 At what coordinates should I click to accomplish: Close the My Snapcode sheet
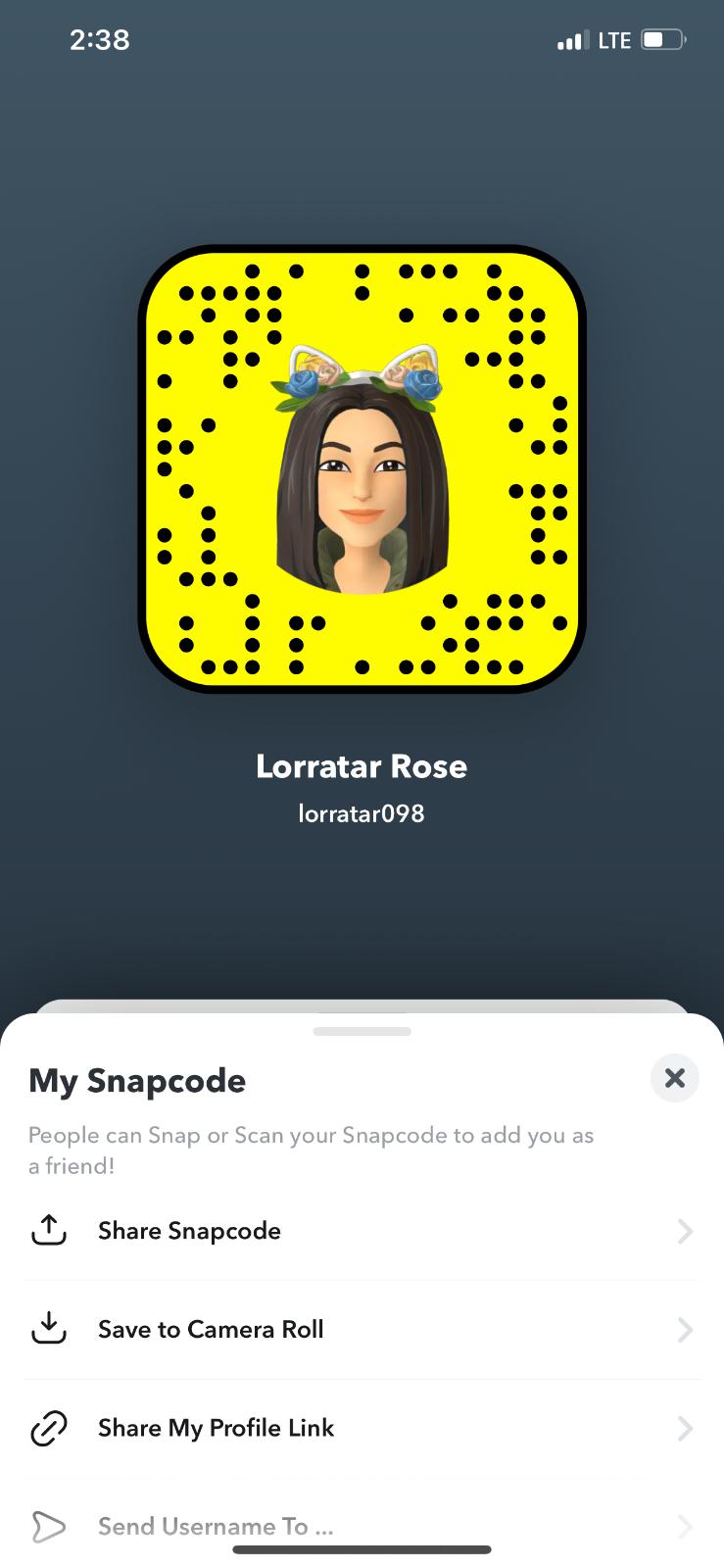click(674, 1078)
